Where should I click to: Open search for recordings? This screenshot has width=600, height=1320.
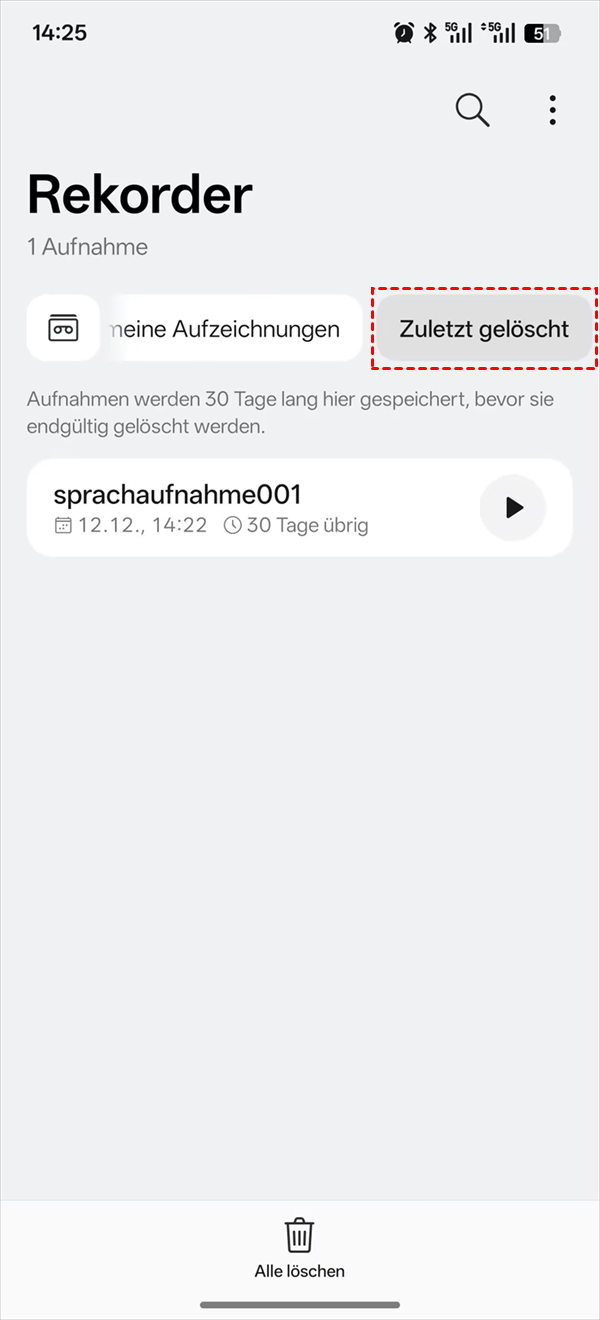472,110
